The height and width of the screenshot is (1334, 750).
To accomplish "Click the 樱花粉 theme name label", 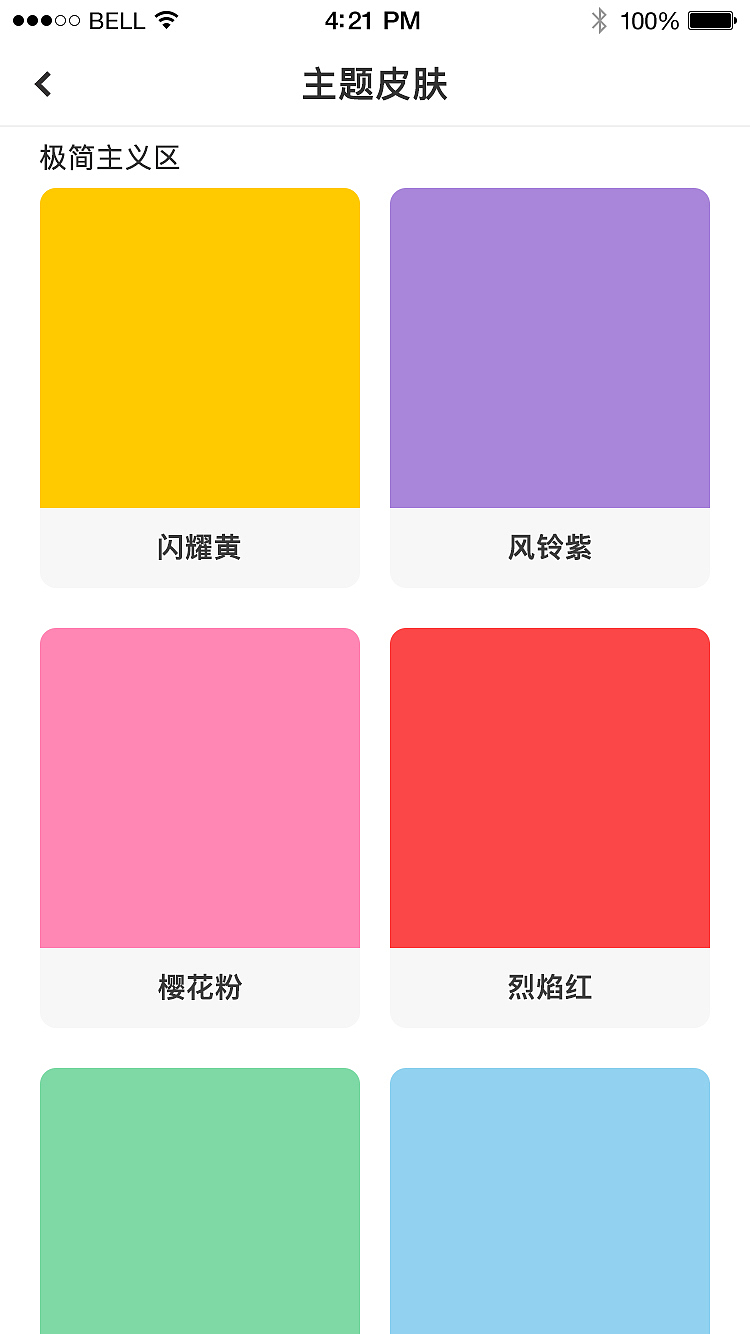I will pyautogui.click(x=199, y=987).
